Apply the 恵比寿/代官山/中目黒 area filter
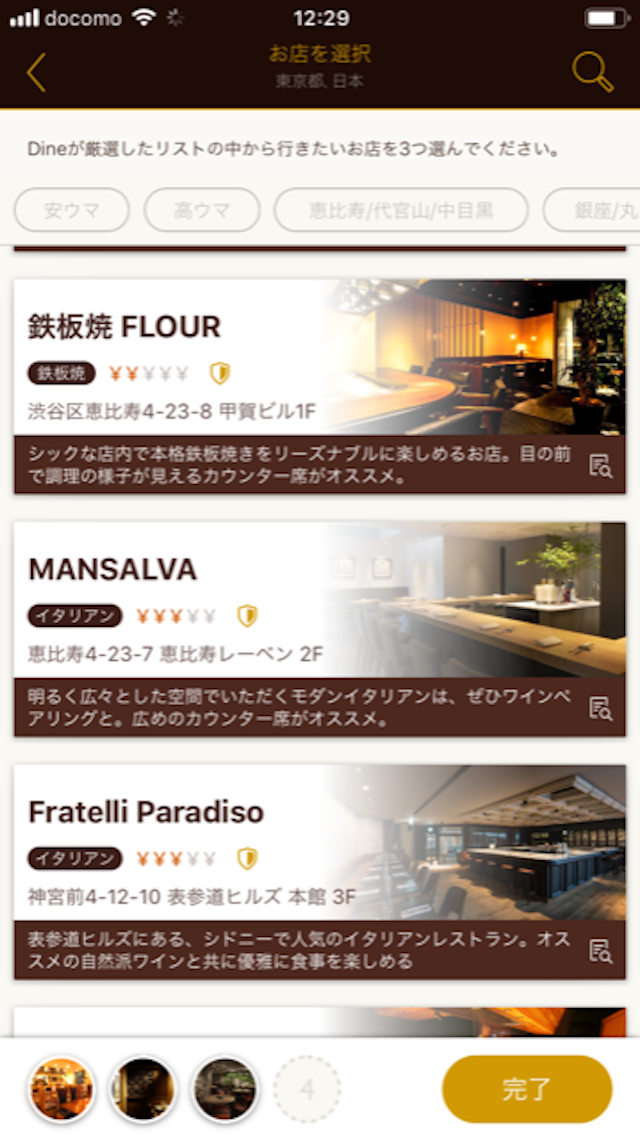The width and height of the screenshot is (640, 1141). click(x=401, y=210)
